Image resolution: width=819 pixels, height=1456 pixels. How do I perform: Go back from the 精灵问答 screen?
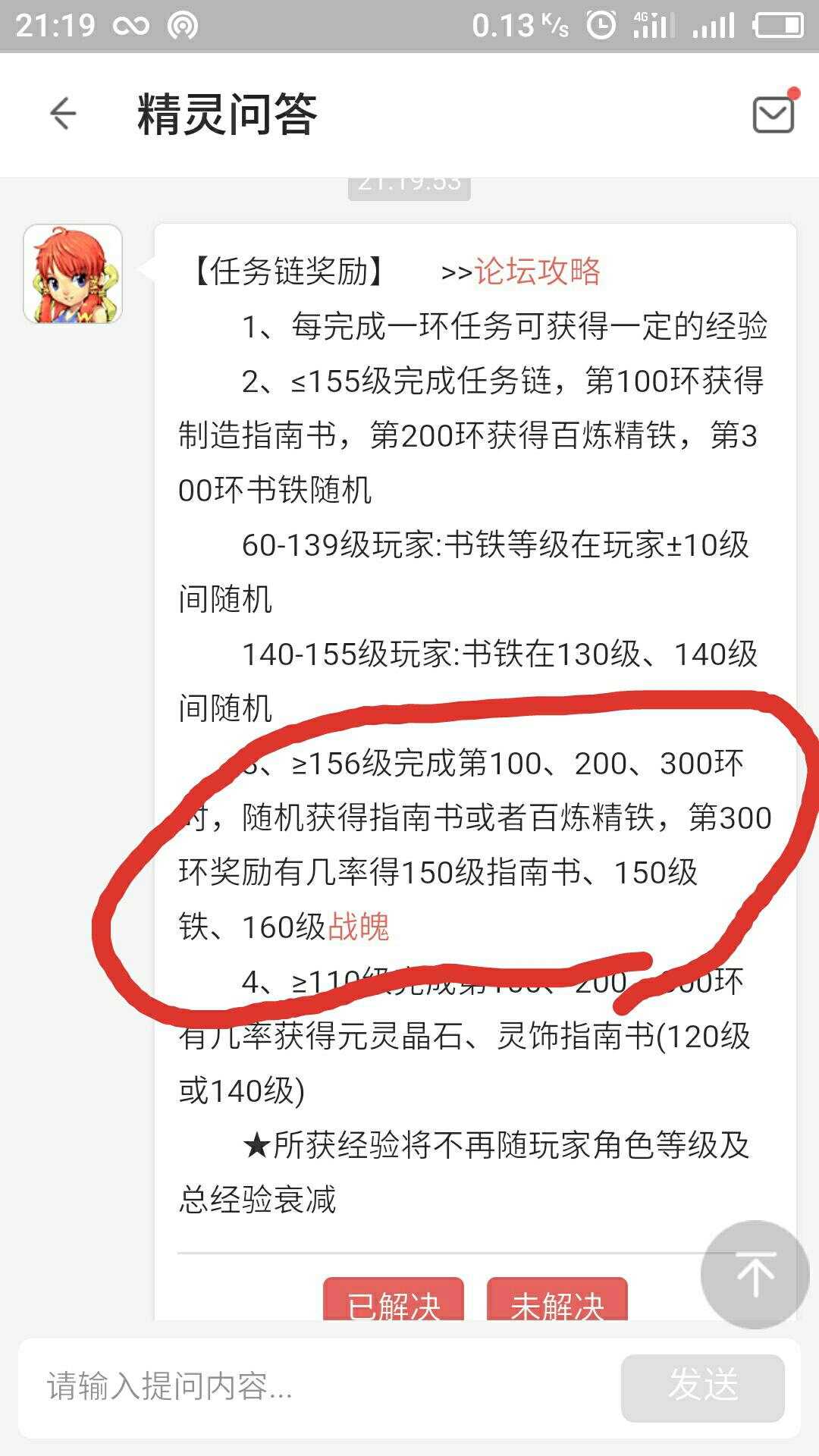[63, 115]
